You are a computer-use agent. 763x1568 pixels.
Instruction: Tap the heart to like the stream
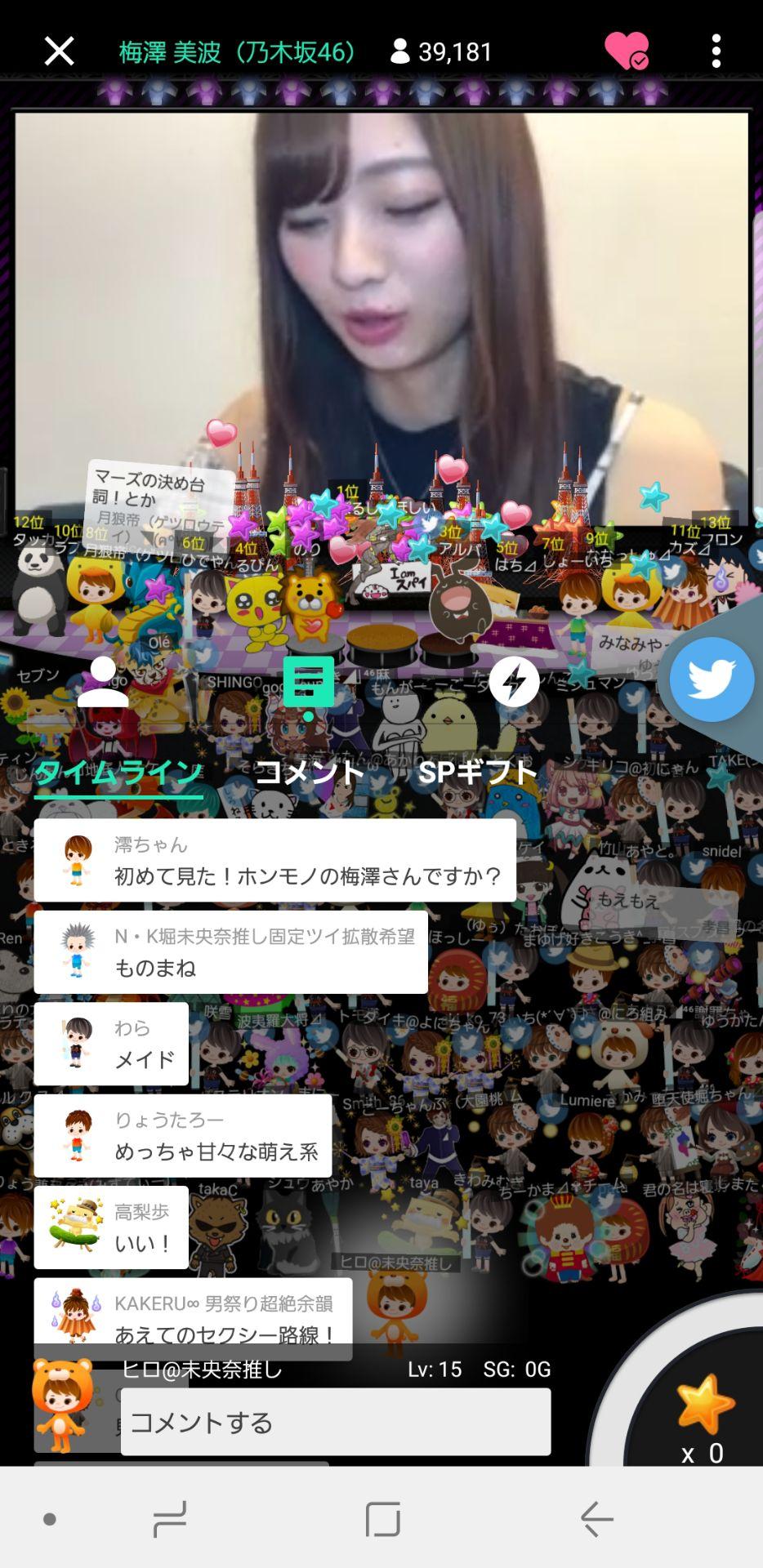624,51
